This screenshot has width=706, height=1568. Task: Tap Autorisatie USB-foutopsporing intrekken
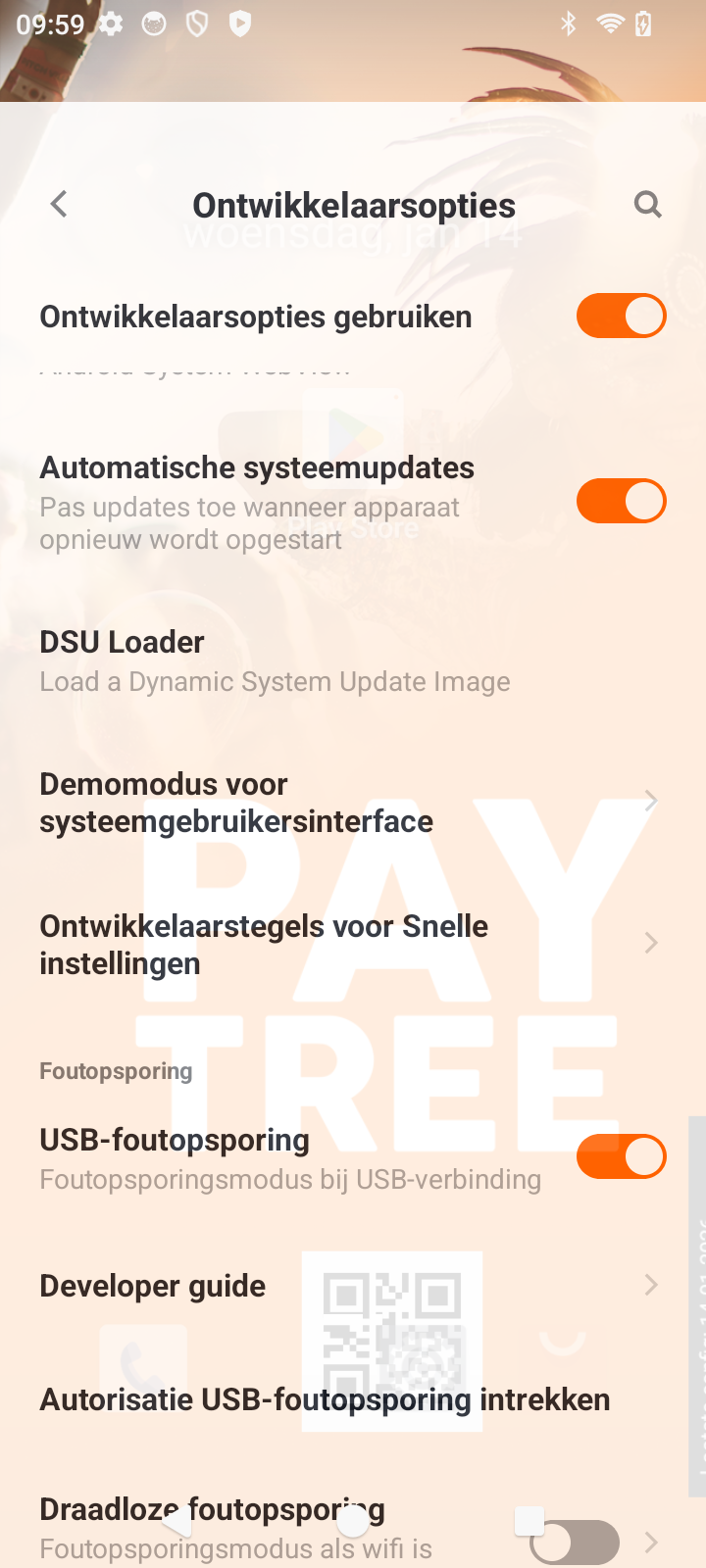tap(324, 1398)
